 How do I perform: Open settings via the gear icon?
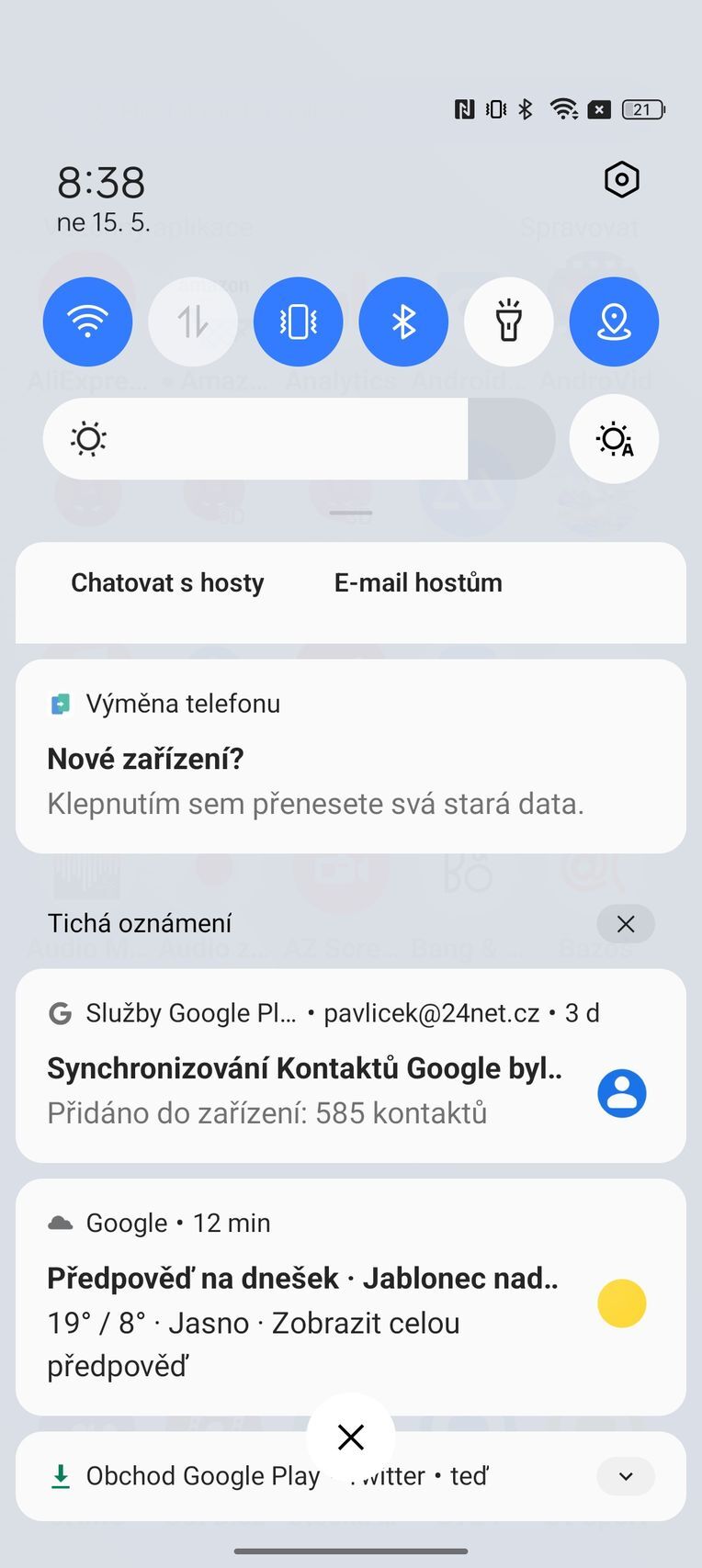point(622,179)
